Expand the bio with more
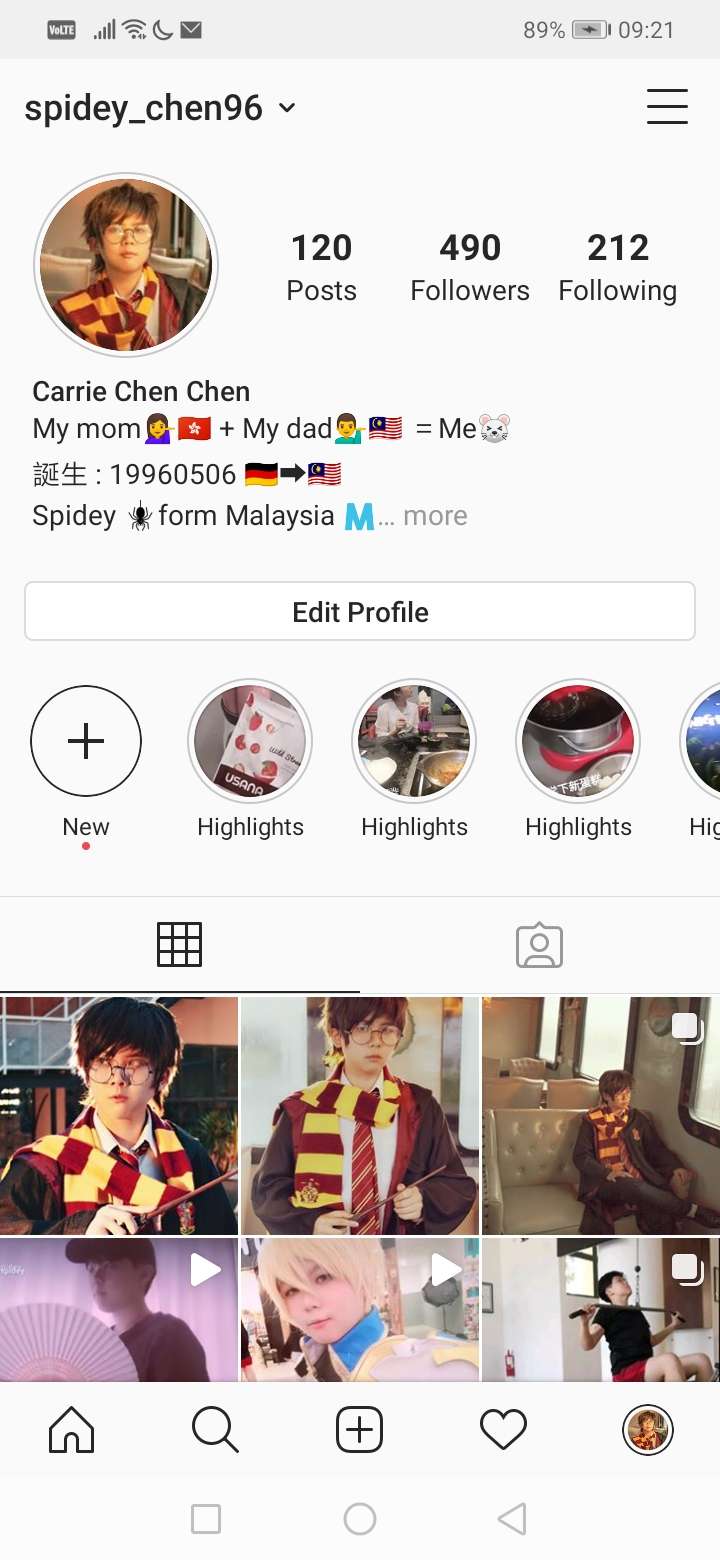720x1560 pixels. 435,516
